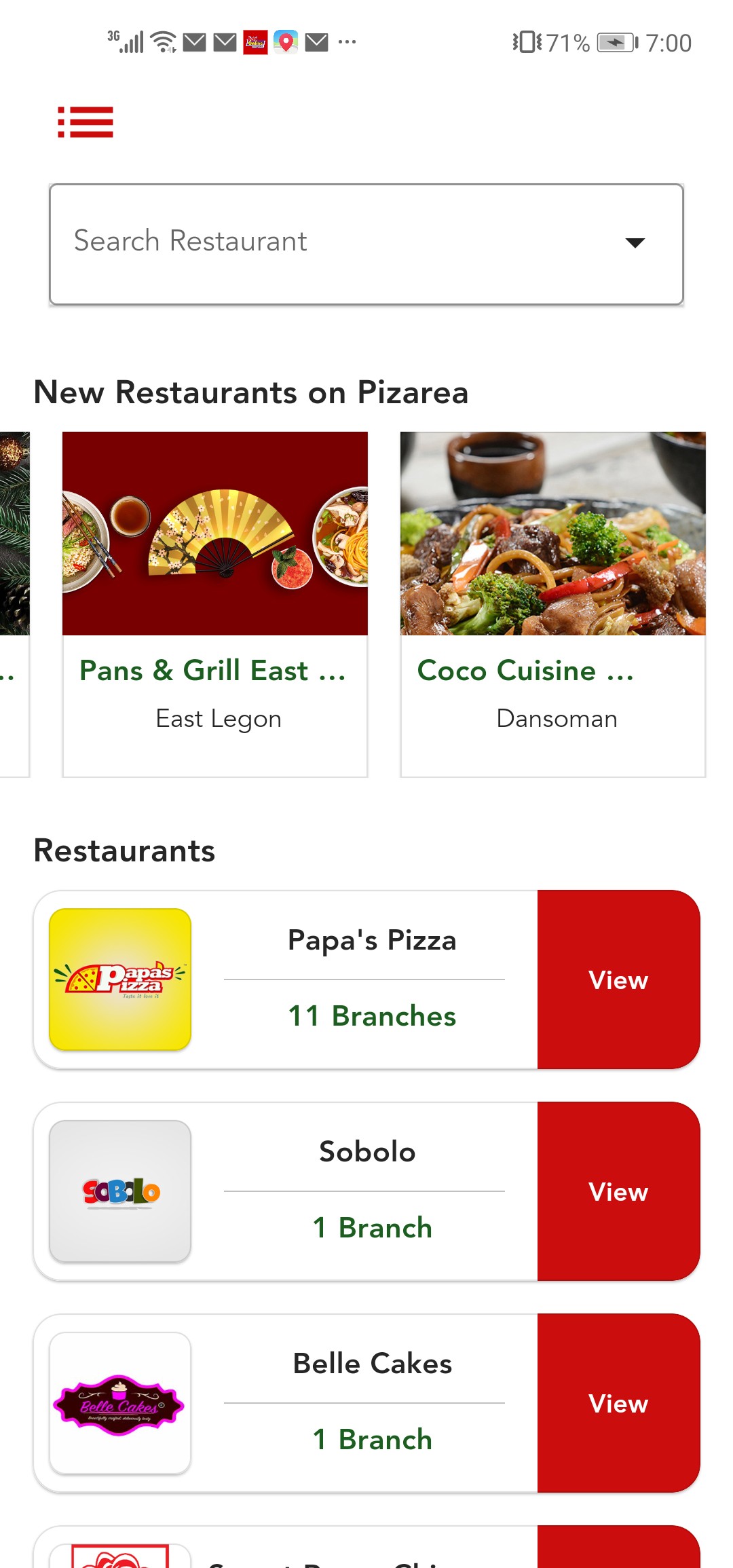This screenshot has height=1568, width=733.
Task: View Papa's Pizza branches
Action: click(618, 979)
